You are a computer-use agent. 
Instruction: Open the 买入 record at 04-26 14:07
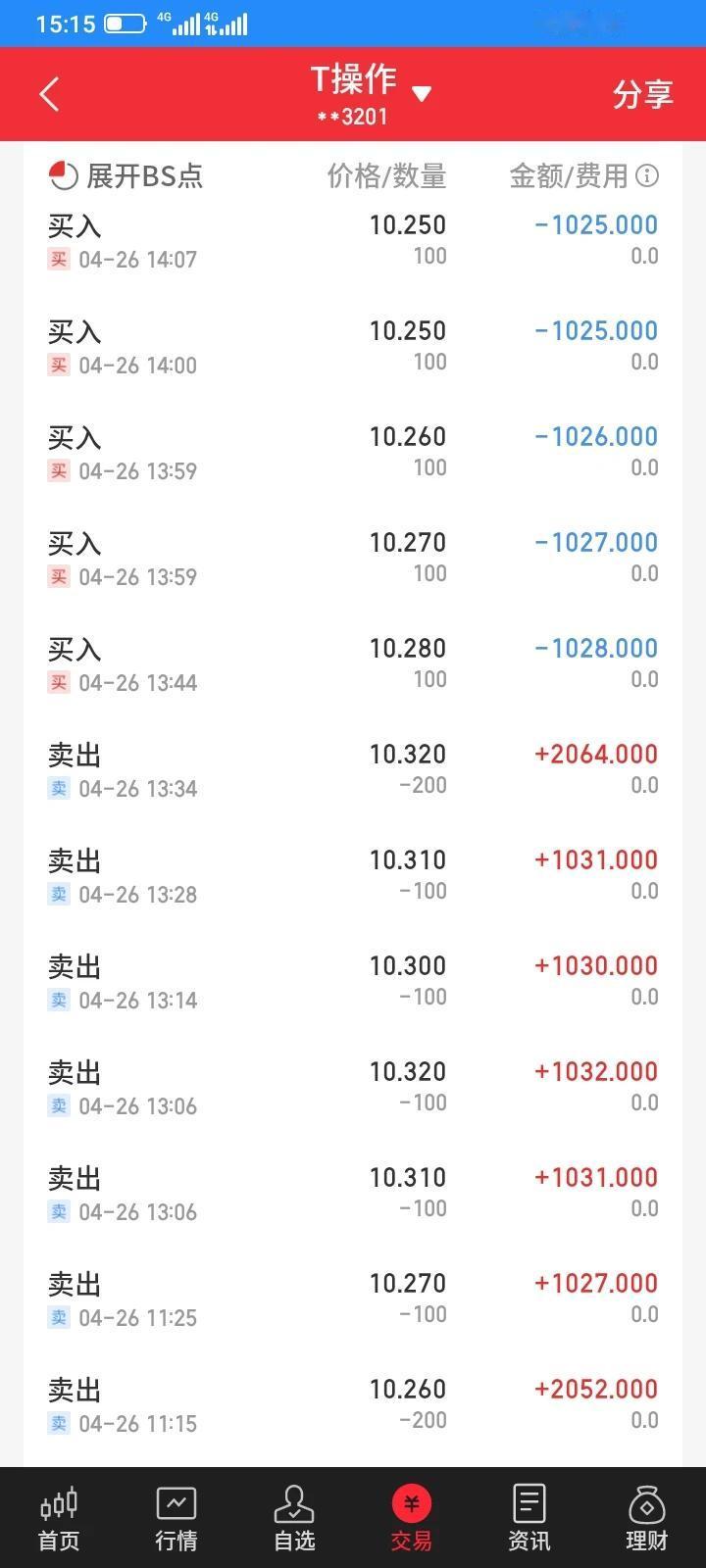coord(353,241)
